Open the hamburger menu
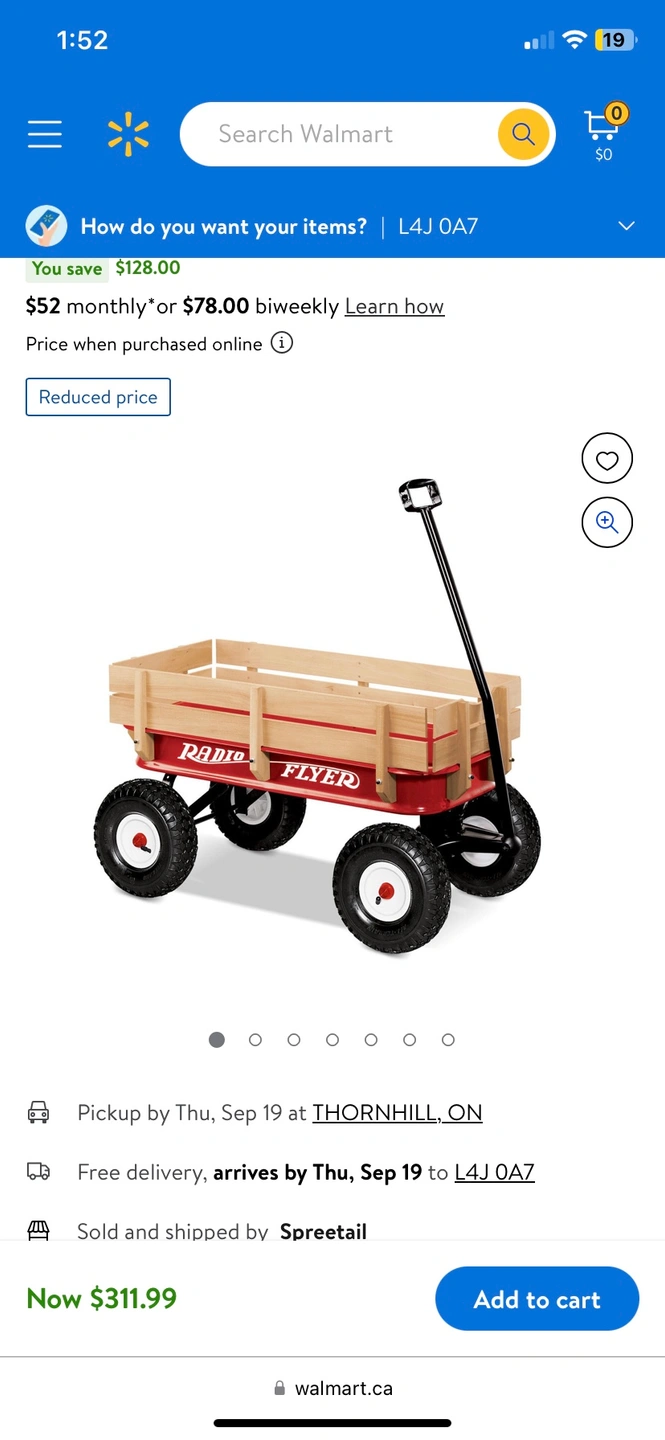 pos(45,134)
